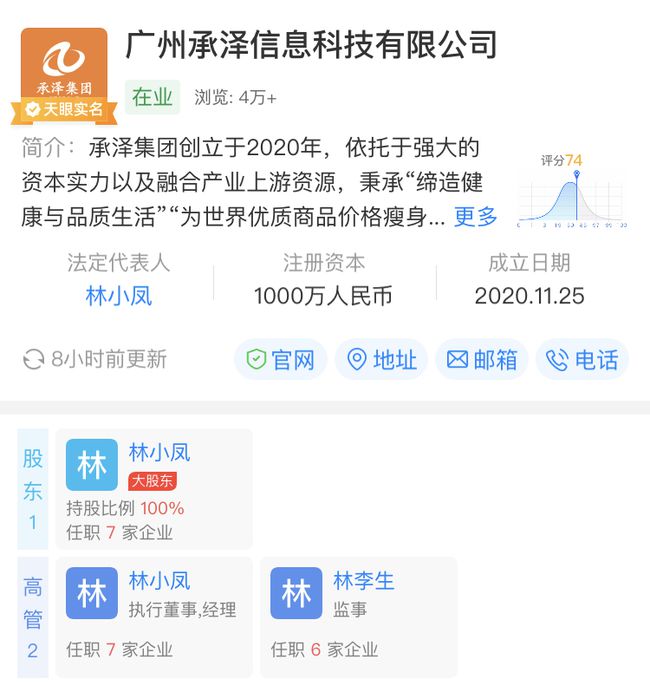Open the 官网 official website button
The image size is (650, 692).
281,360
